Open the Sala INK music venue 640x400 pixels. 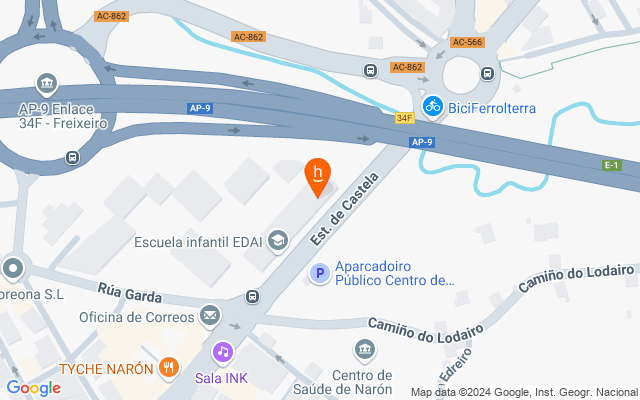click(x=222, y=353)
